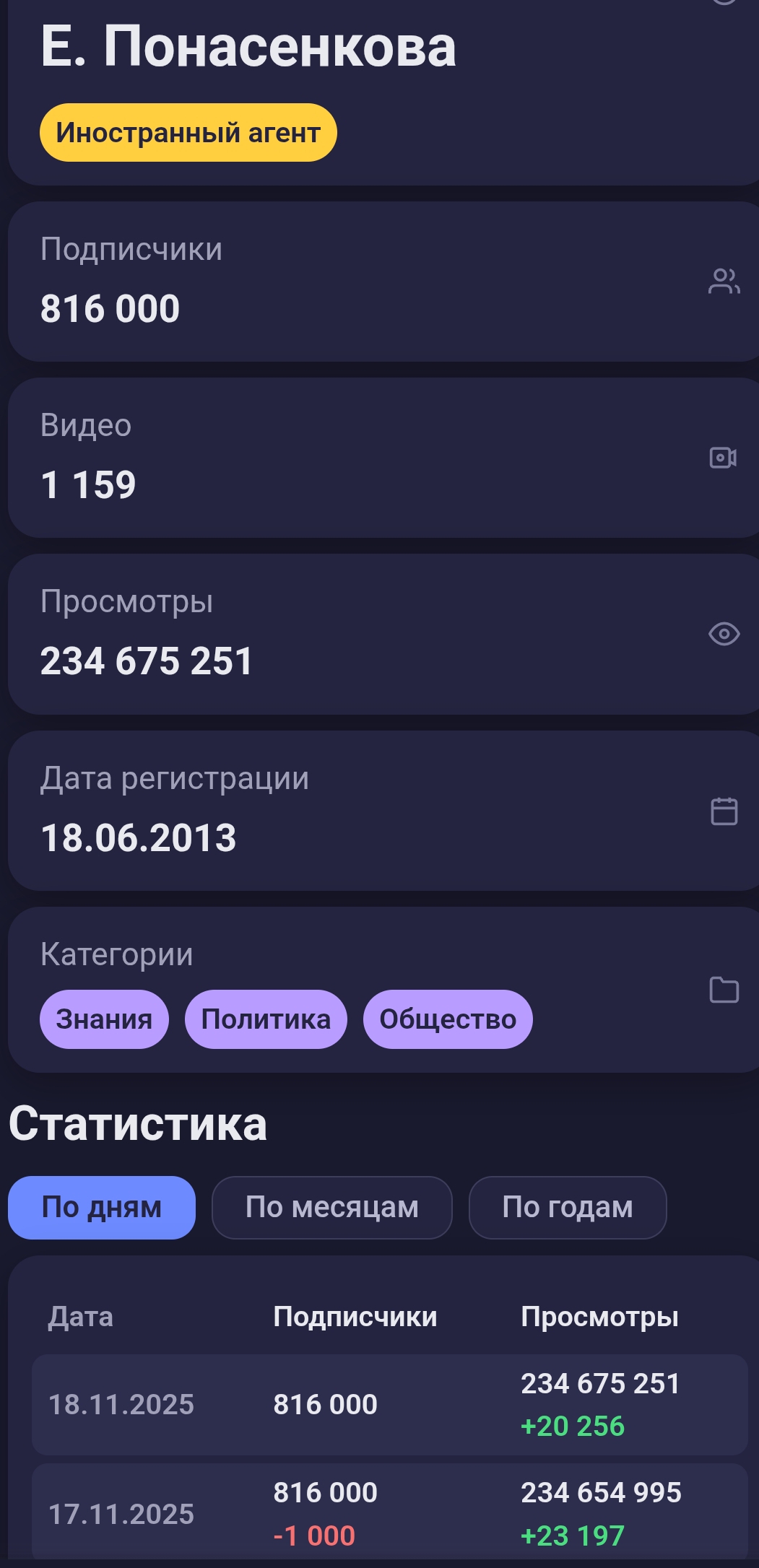Select the Политика category chip
This screenshot has height=1568, width=759.
pos(266,1019)
